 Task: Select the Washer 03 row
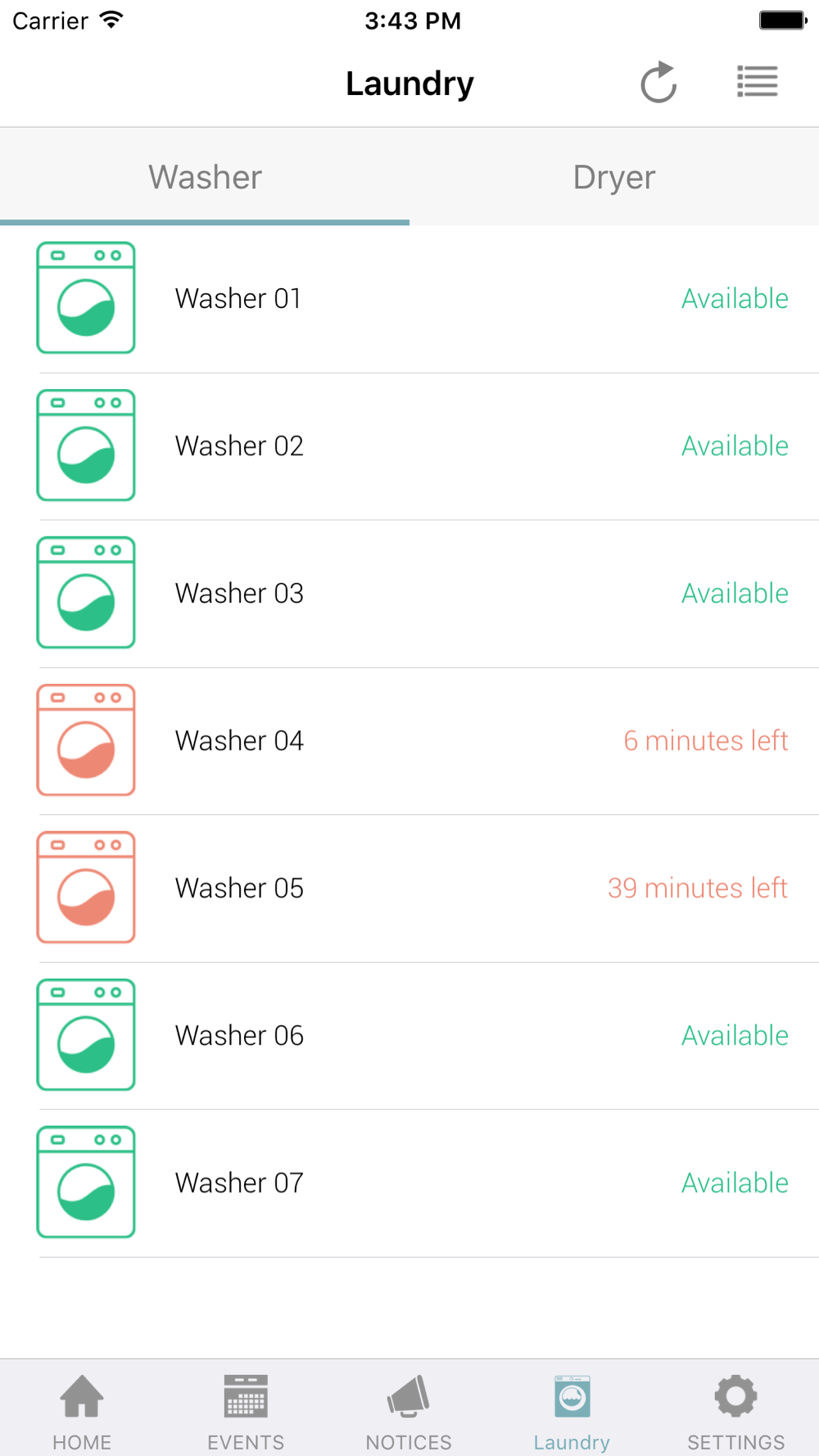409,594
